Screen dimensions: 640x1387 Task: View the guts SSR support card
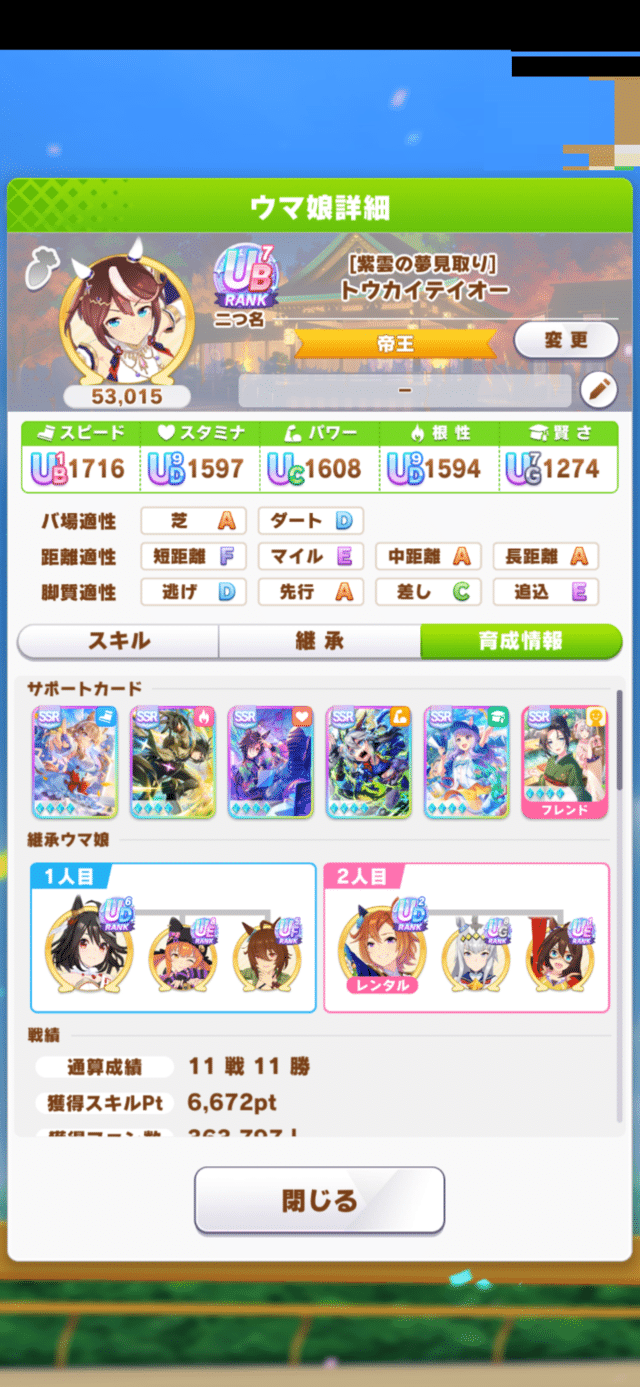pos(173,761)
